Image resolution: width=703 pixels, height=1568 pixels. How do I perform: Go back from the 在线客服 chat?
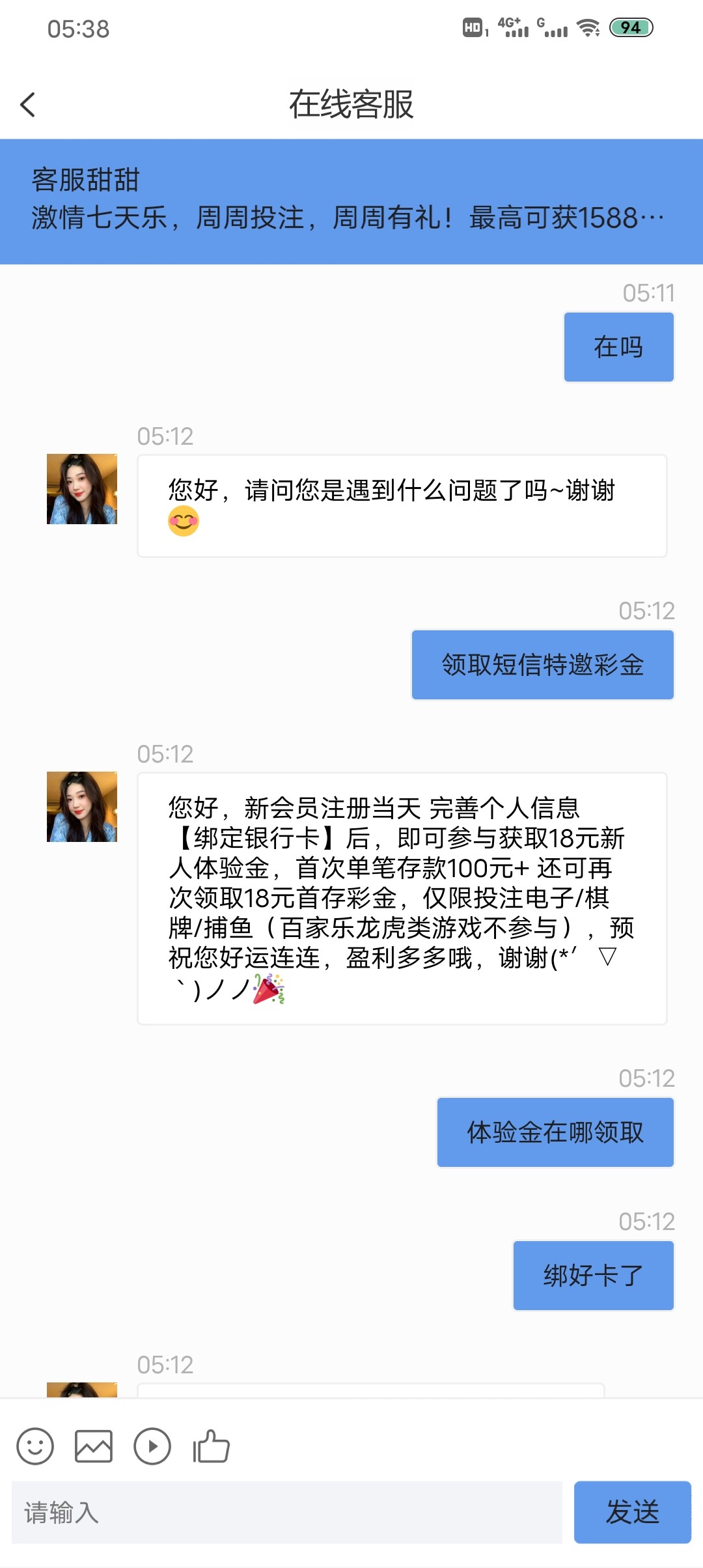[x=27, y=104]
